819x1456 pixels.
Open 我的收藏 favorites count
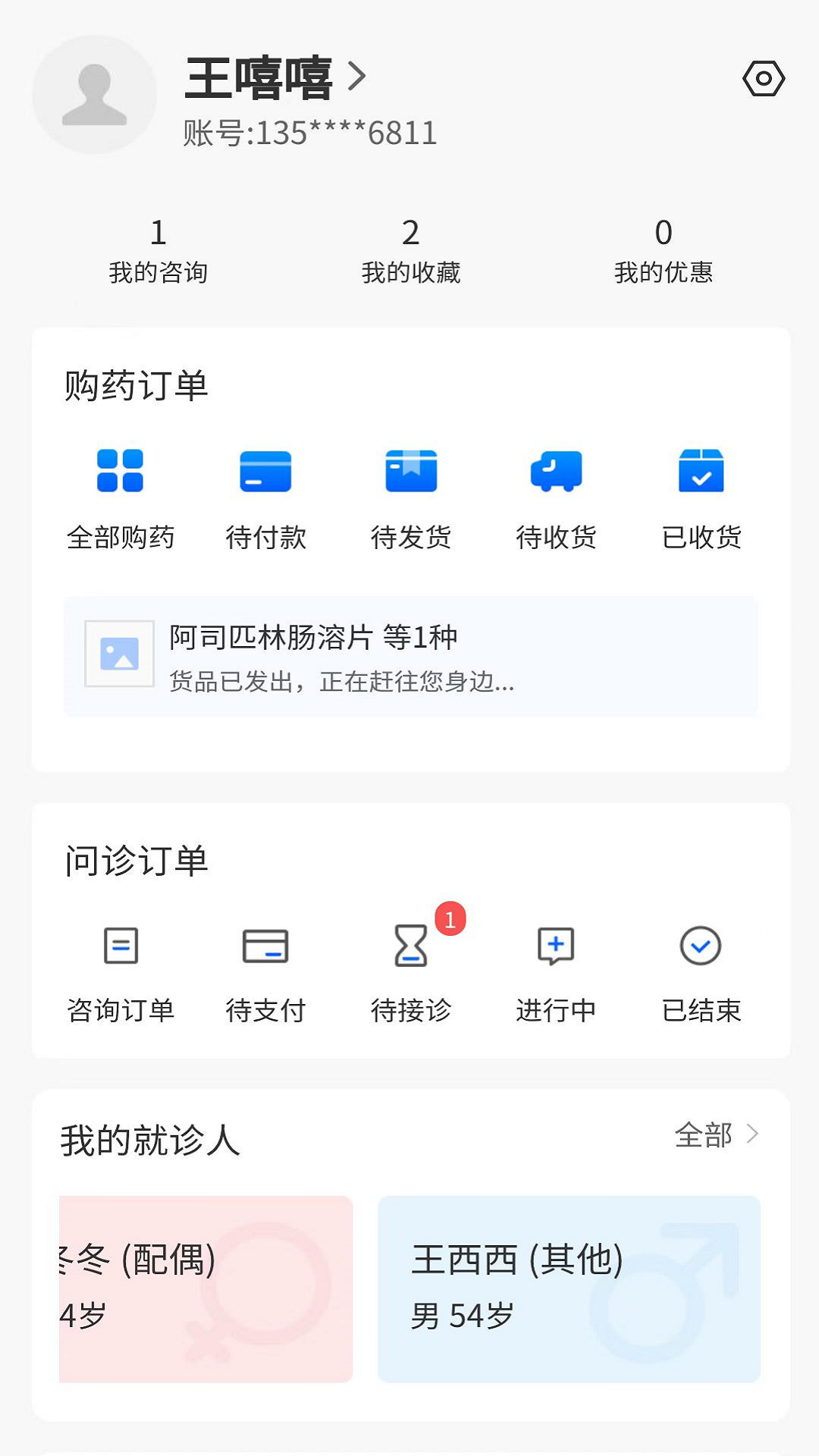(x=413, y=252)
